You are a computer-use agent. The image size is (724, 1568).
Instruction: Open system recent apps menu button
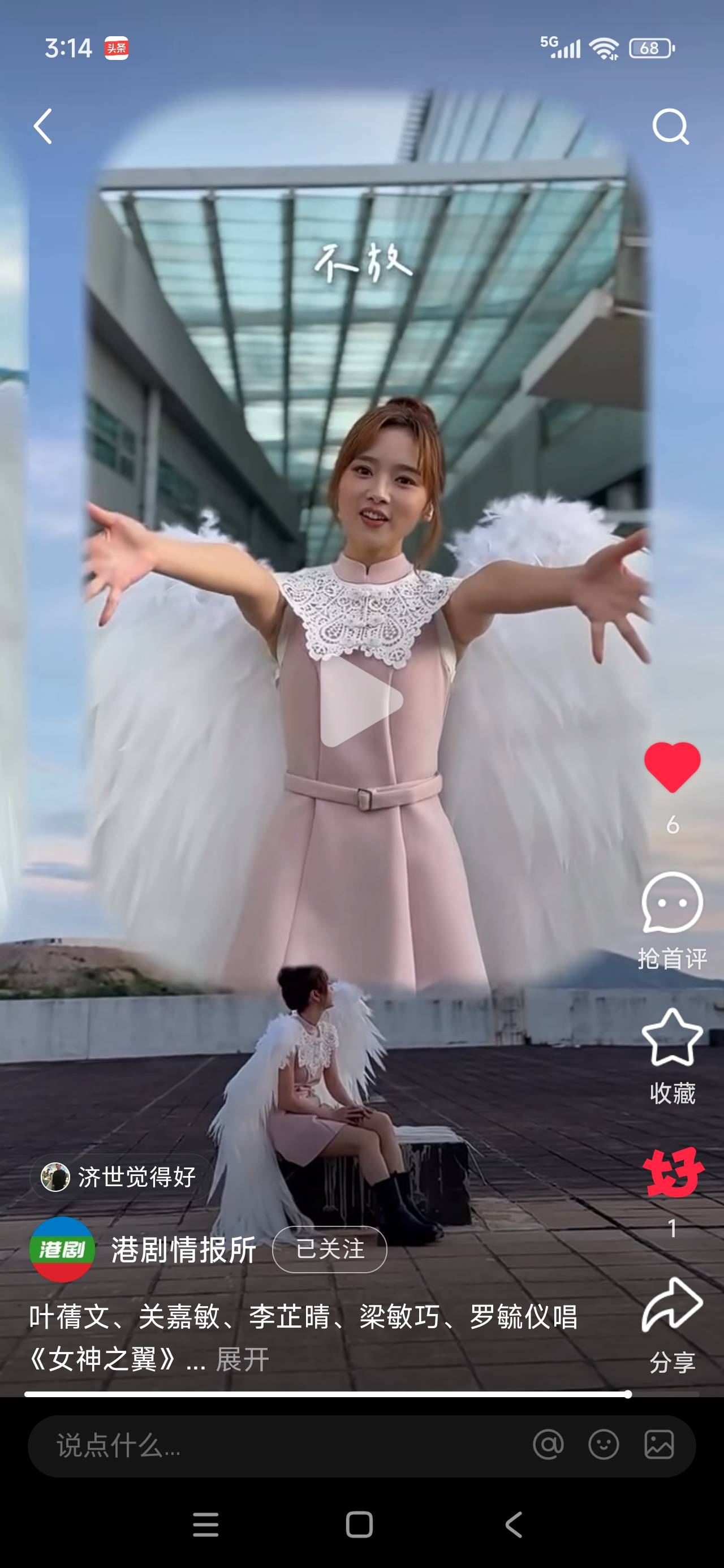tap(206, 1525)
